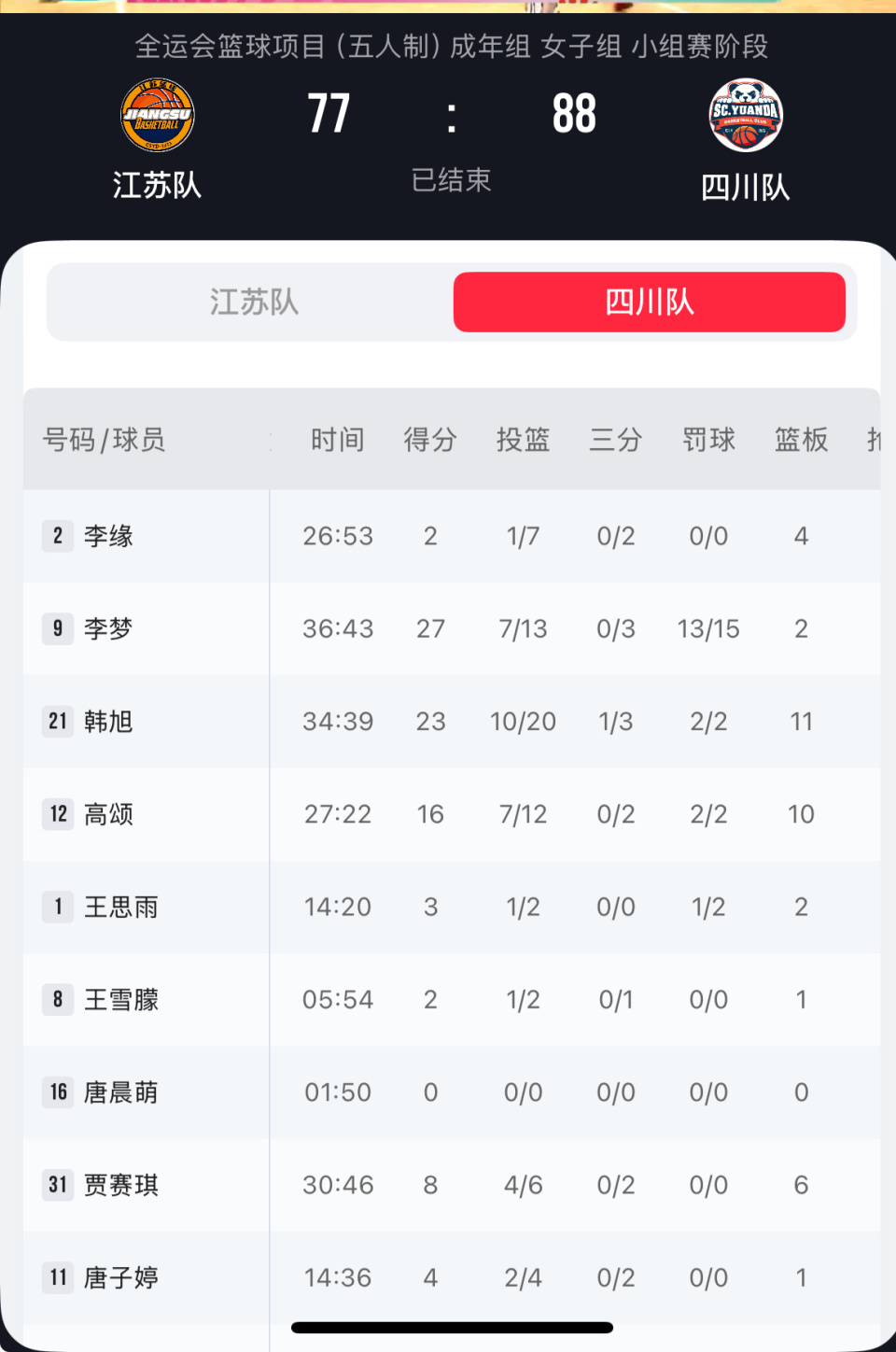Click the Jiangsu team logo
Viewport: 896px width, 1352px height.
(157, 114)
